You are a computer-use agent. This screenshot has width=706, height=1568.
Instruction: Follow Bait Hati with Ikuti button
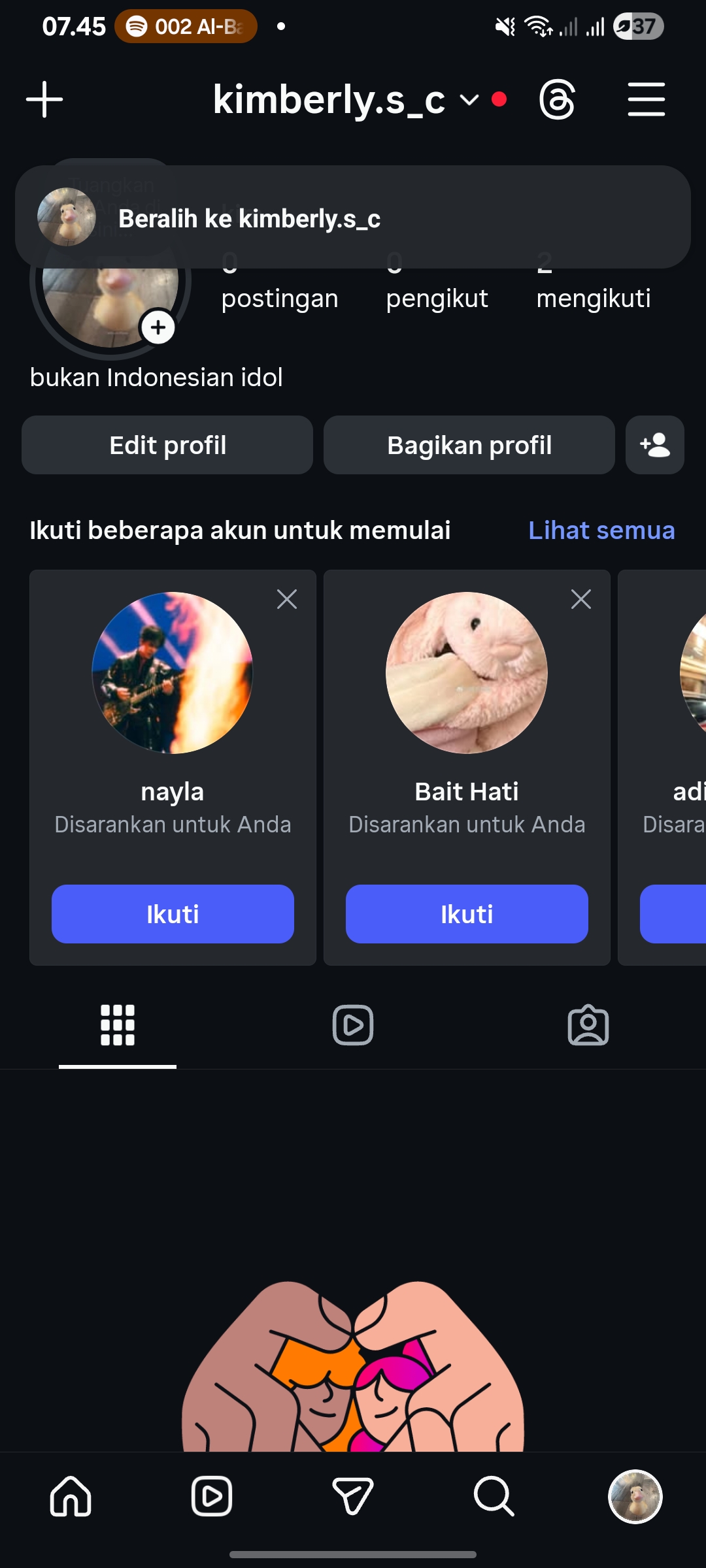[467, 914]
